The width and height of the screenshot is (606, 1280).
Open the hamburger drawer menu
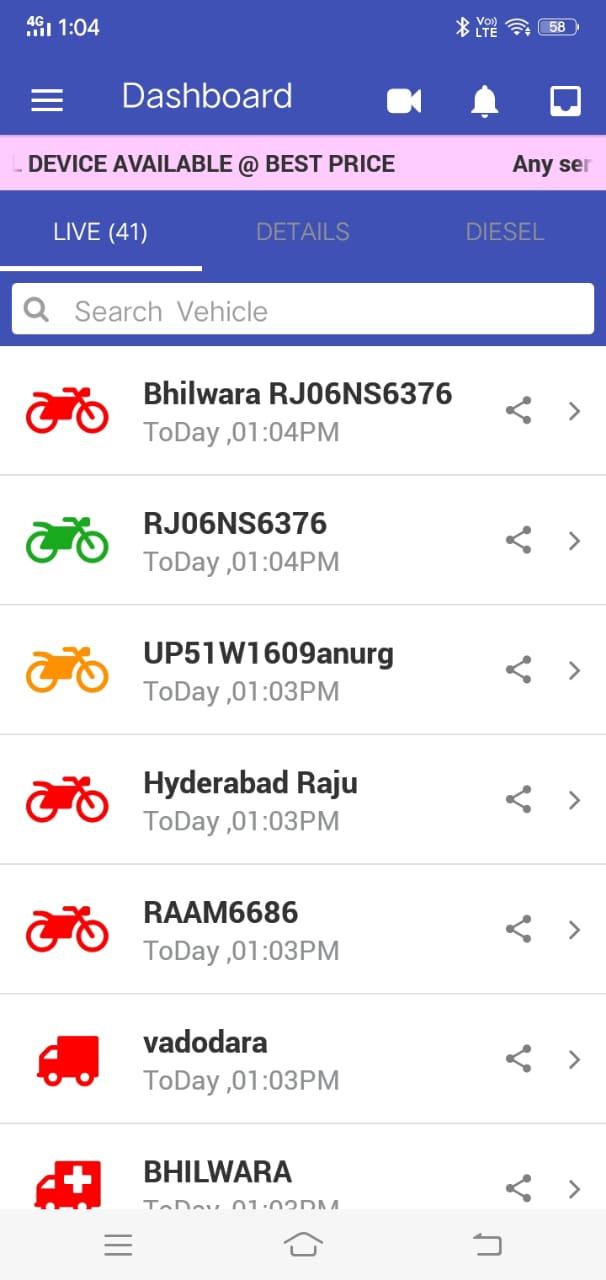pos(47,100)
